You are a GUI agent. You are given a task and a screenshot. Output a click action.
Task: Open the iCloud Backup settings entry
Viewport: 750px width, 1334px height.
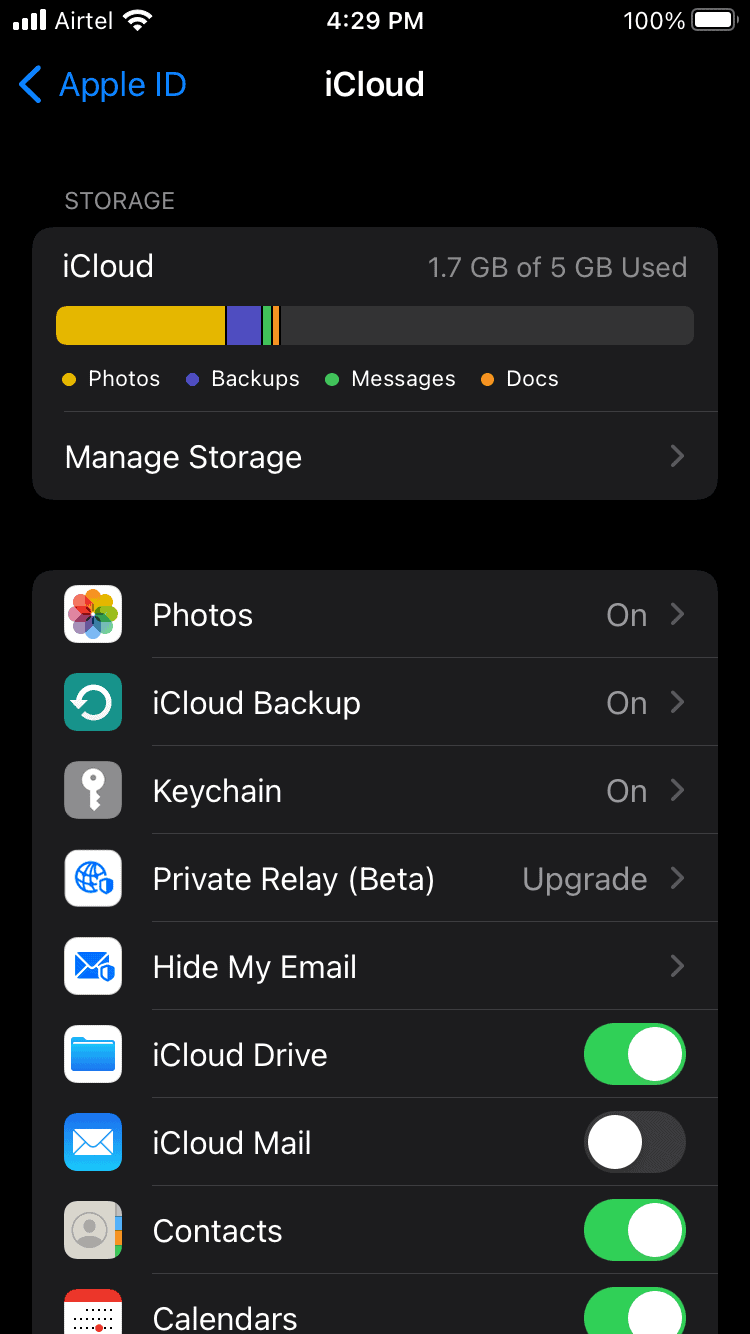click(375, 702)
